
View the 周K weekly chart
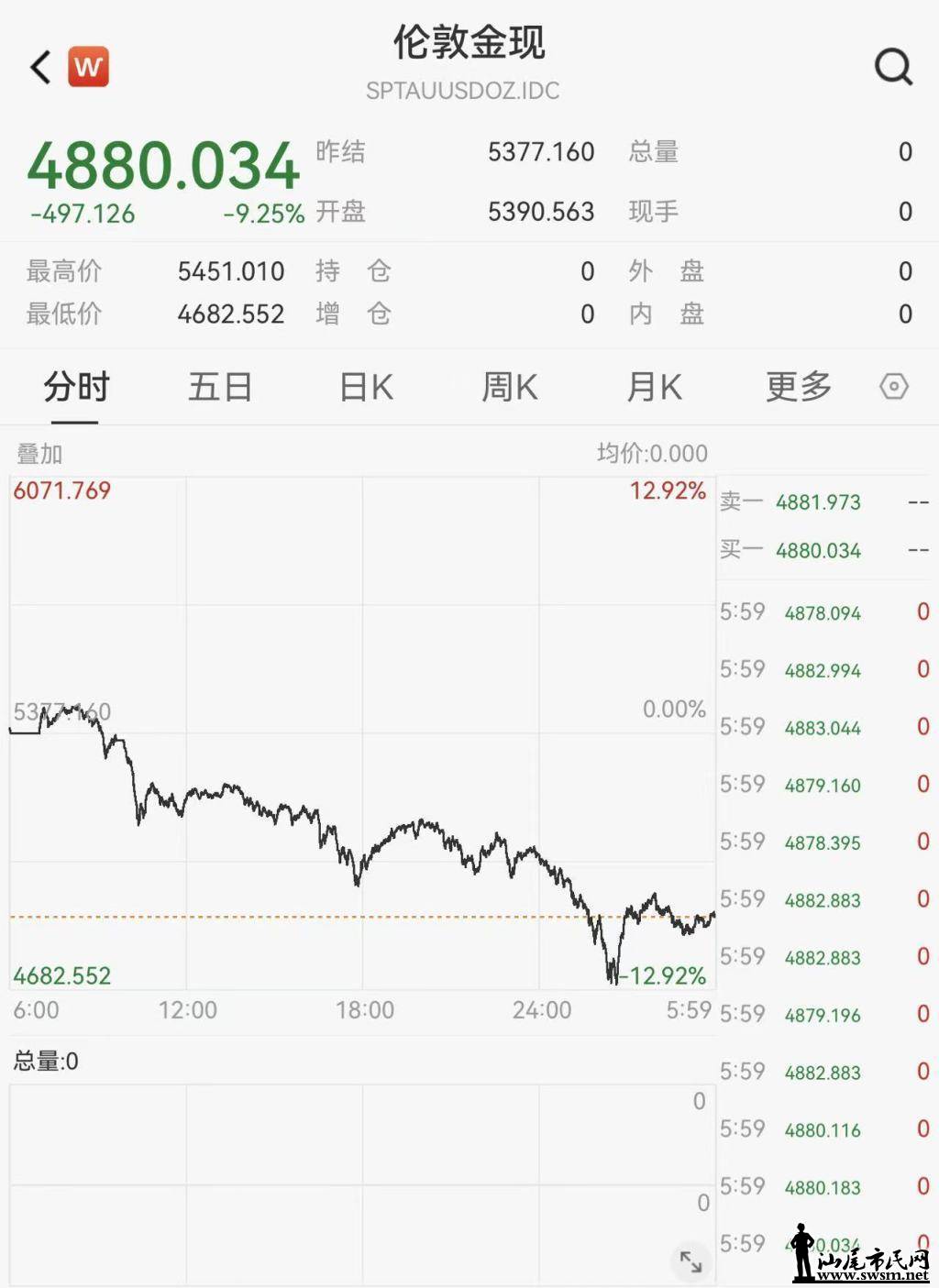[510, 387]
